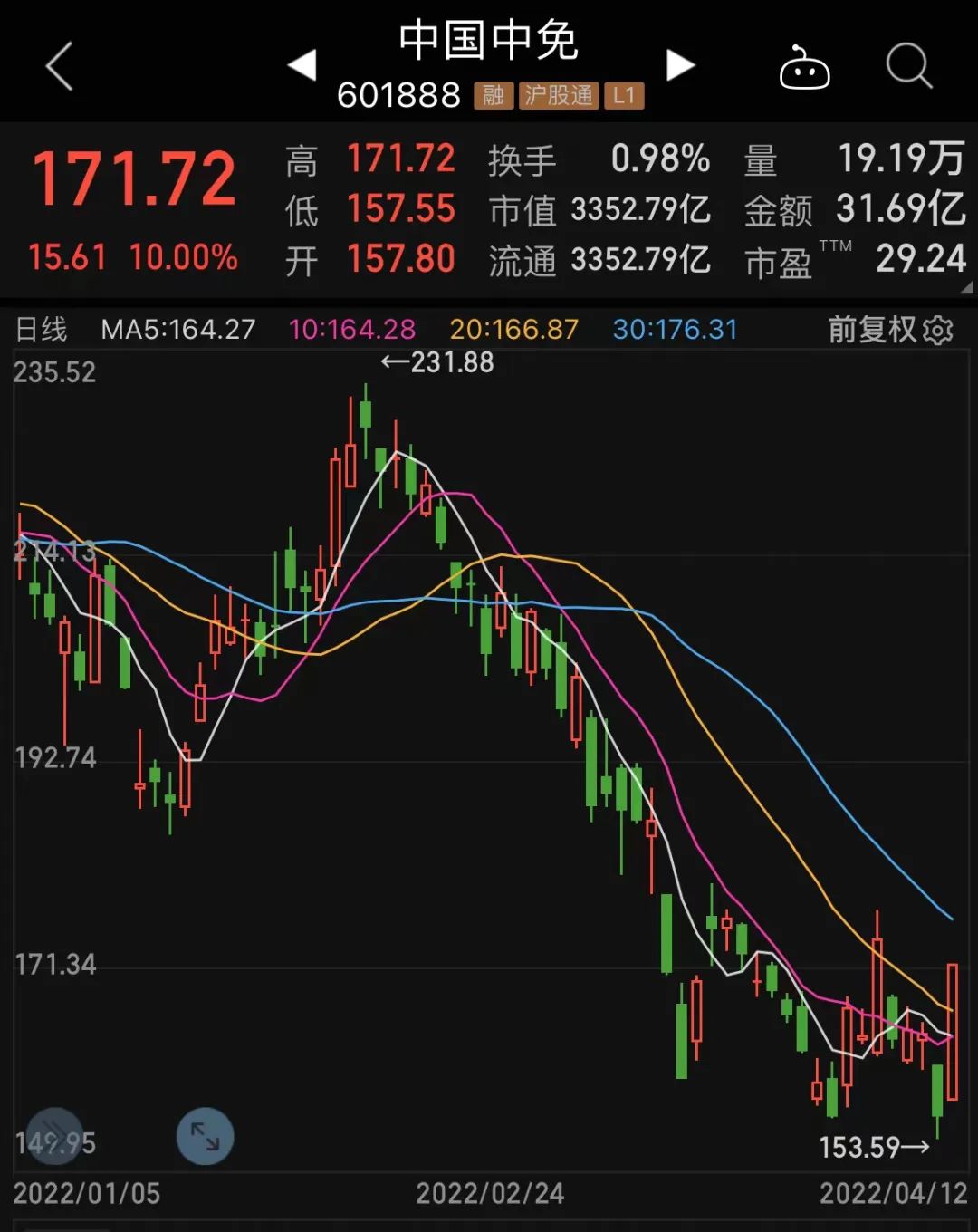This screenshot has height=1232, width=978.
Task: Tap the round drawing tool button
Action: point(55,1136)
